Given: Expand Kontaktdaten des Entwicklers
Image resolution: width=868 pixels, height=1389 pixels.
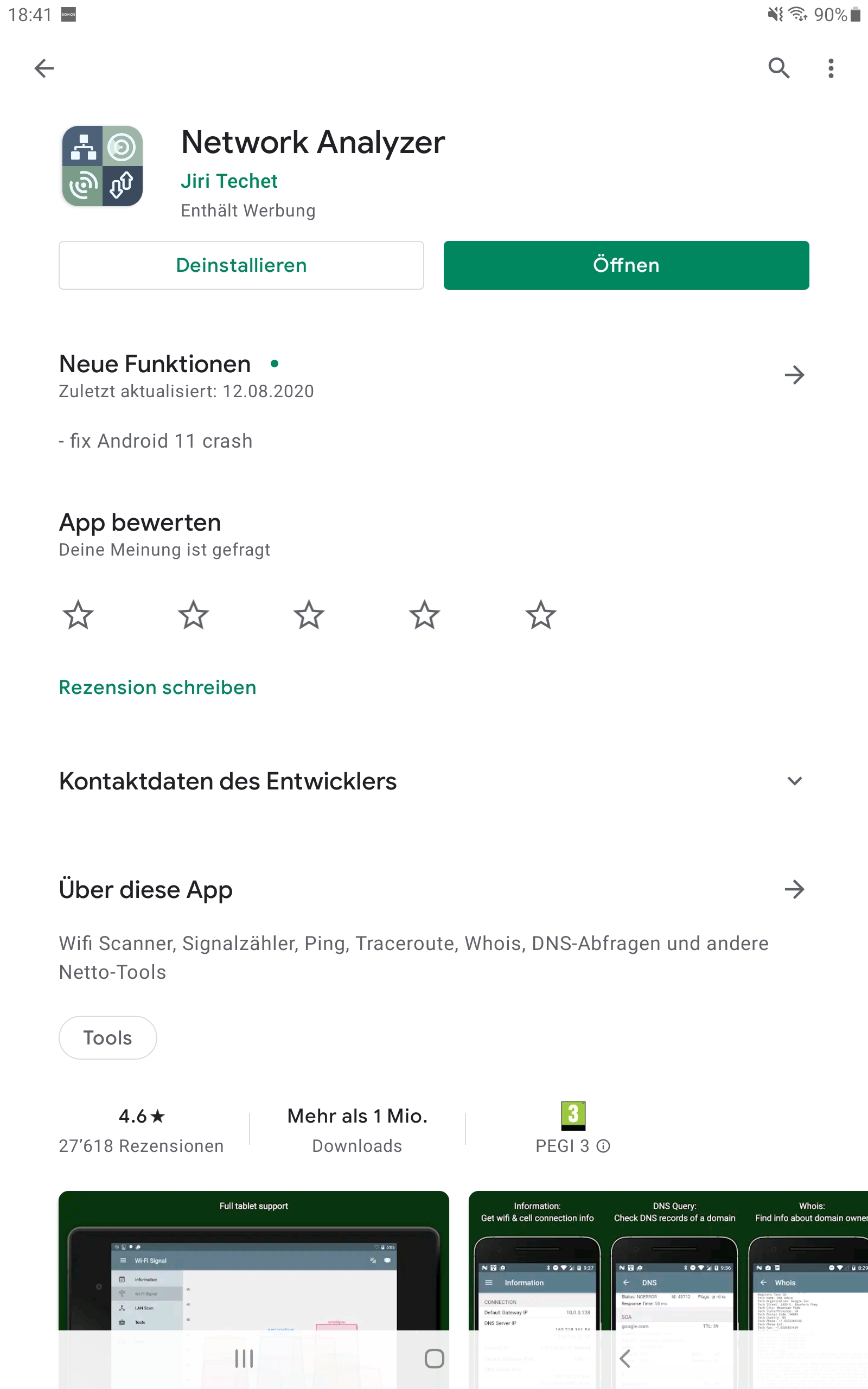Looking at the screenshot, I should tap(794, 781).
